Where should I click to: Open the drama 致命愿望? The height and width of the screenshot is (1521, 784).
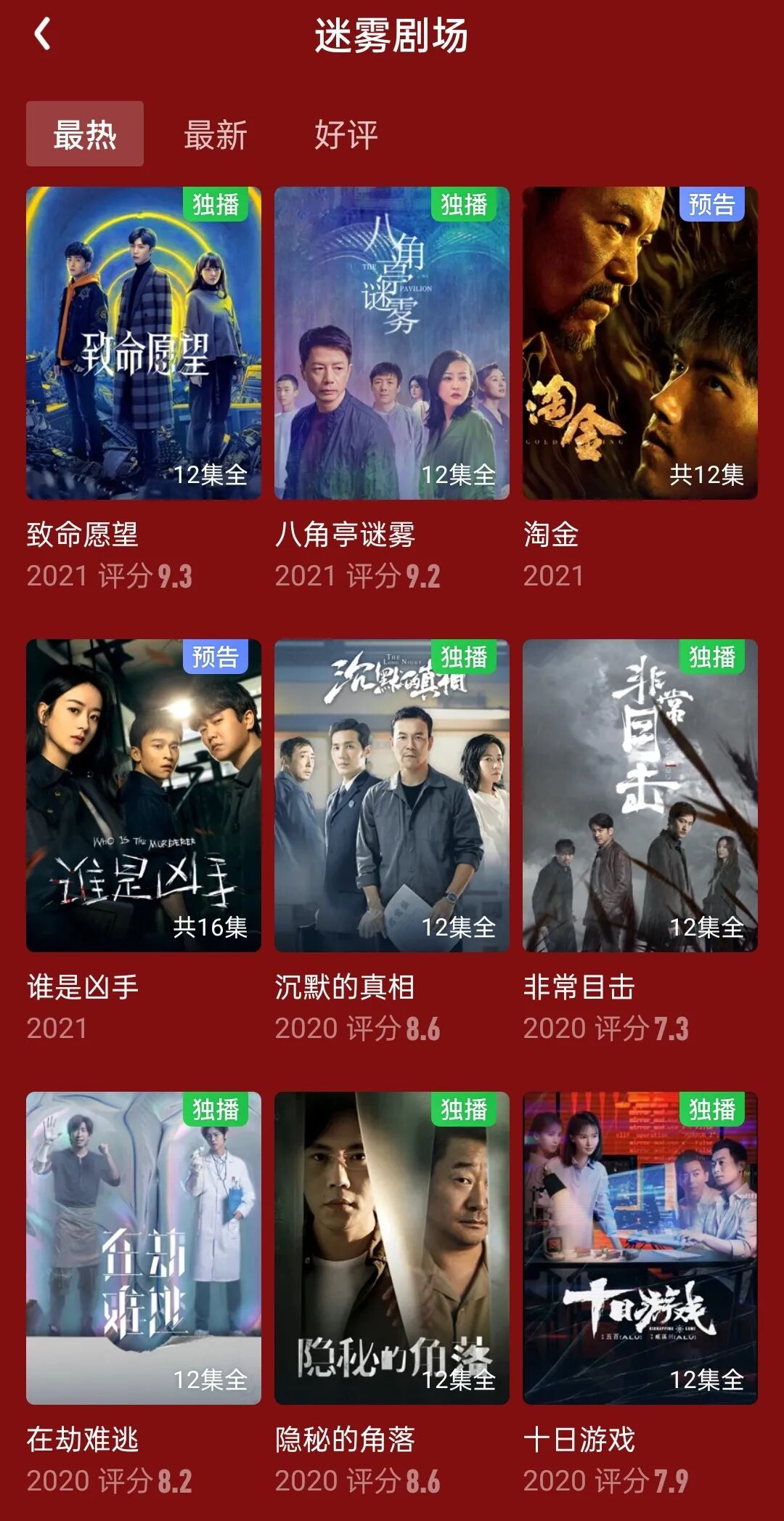point(144,343)
